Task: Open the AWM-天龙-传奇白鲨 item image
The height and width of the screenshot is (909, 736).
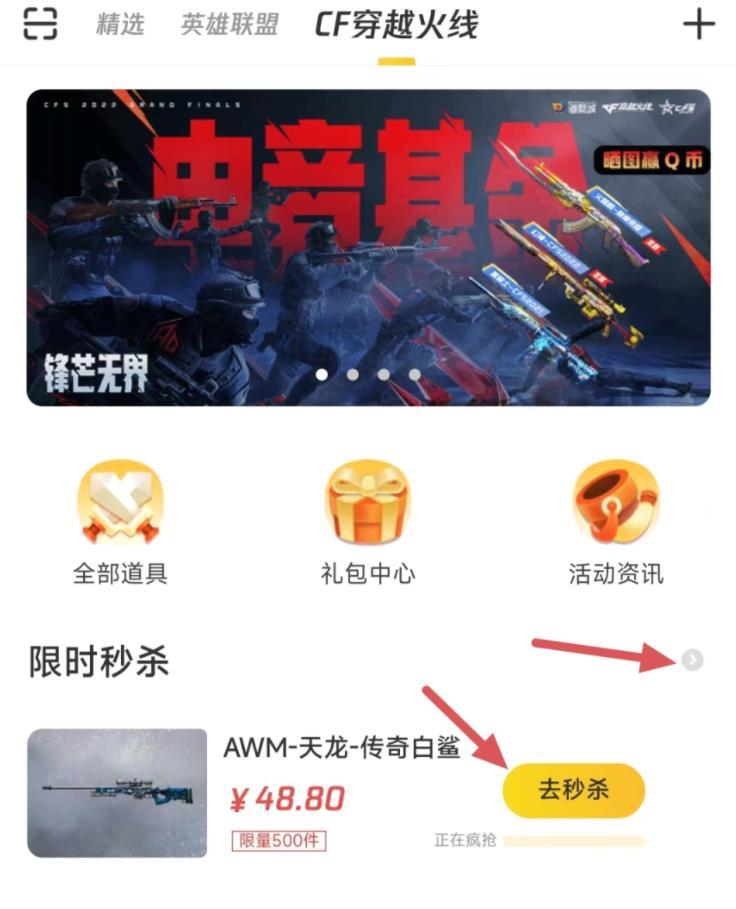Action: 117,792
